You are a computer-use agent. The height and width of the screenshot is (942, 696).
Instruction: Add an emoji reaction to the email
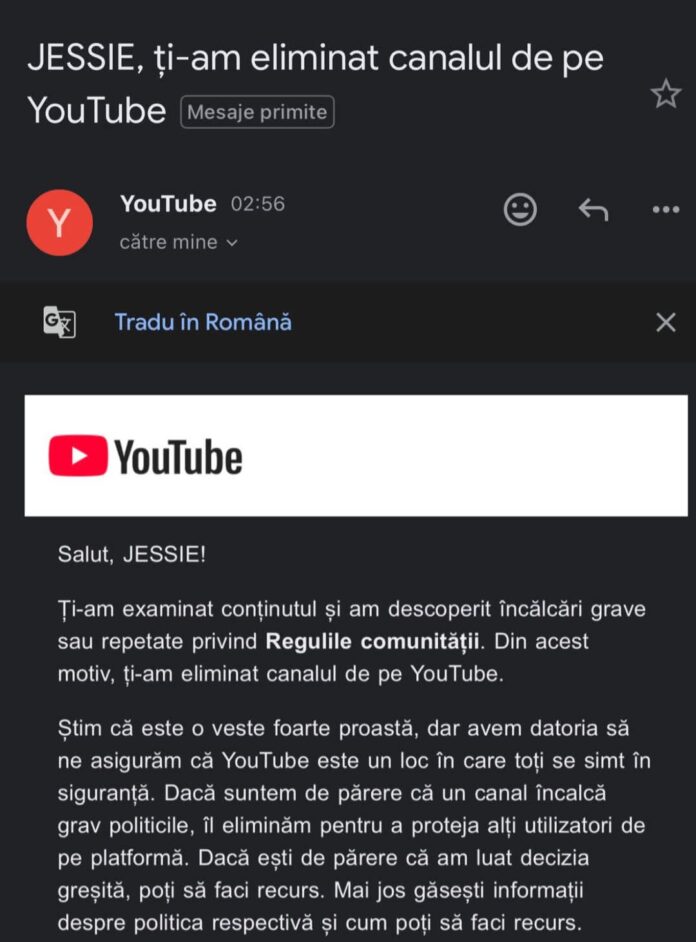coord(520,209)
